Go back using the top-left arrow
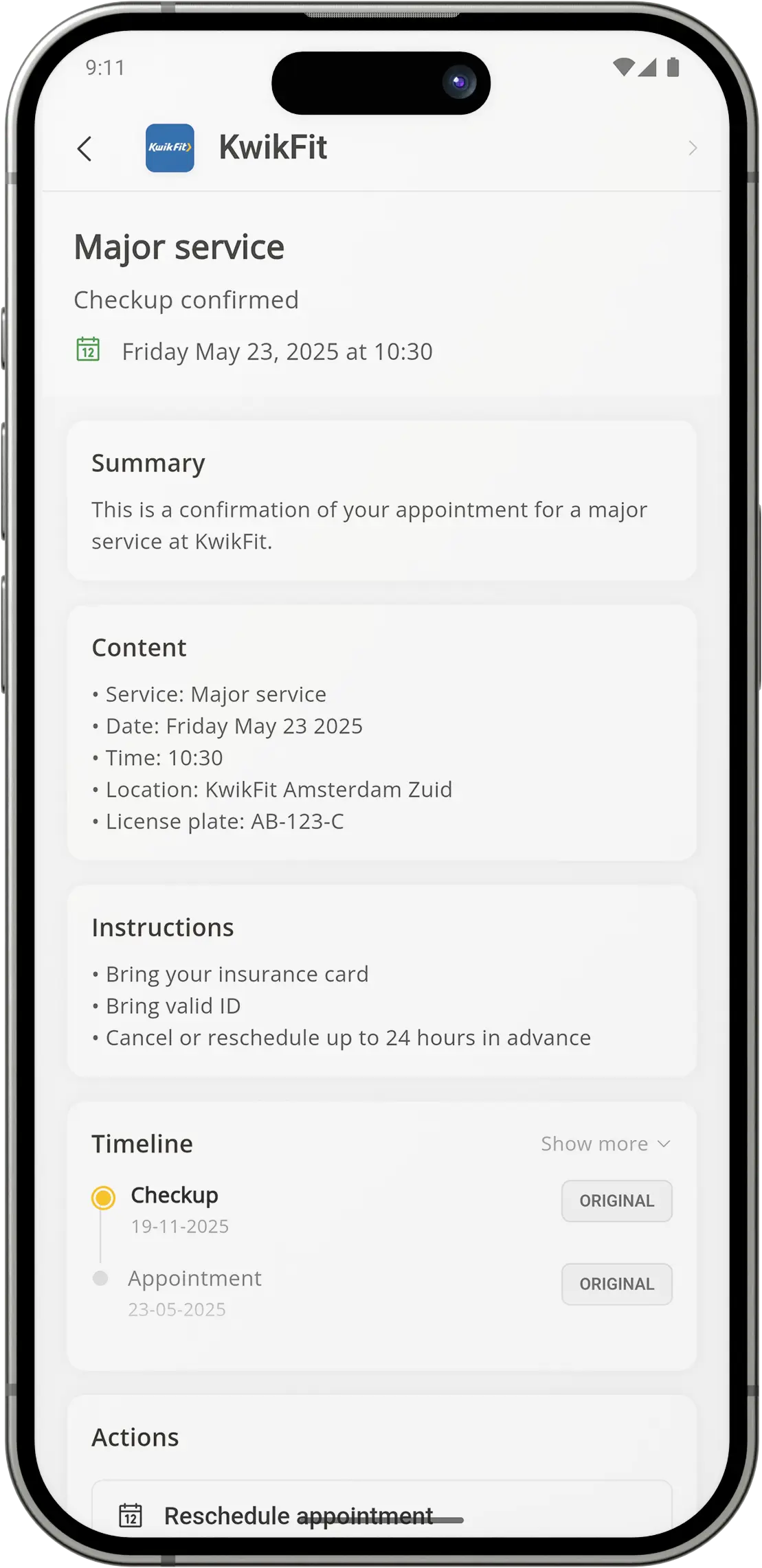Image resolution: width=762 pixels, height=1568 pixels. coord(85,148)
